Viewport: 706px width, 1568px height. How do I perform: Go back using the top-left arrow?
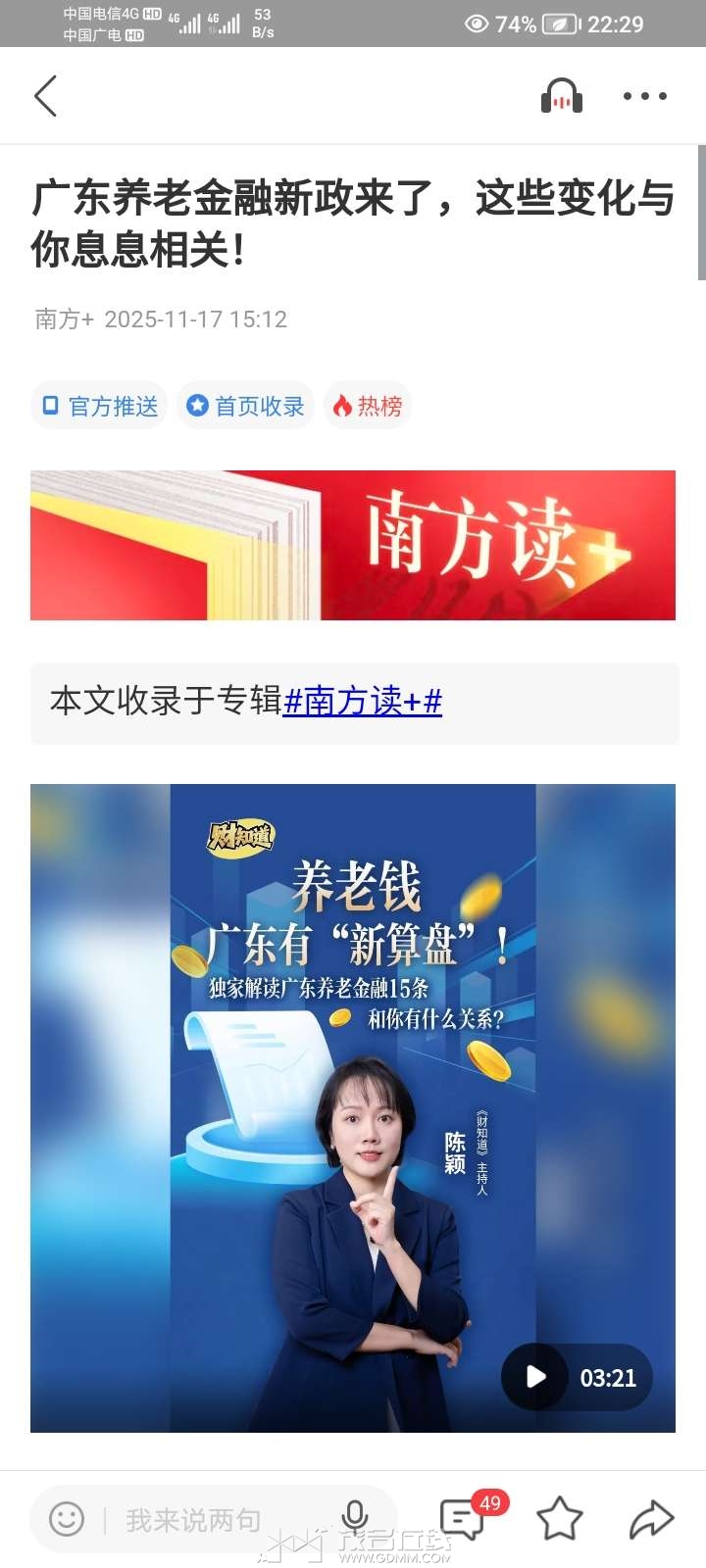(x=46, y=96)
